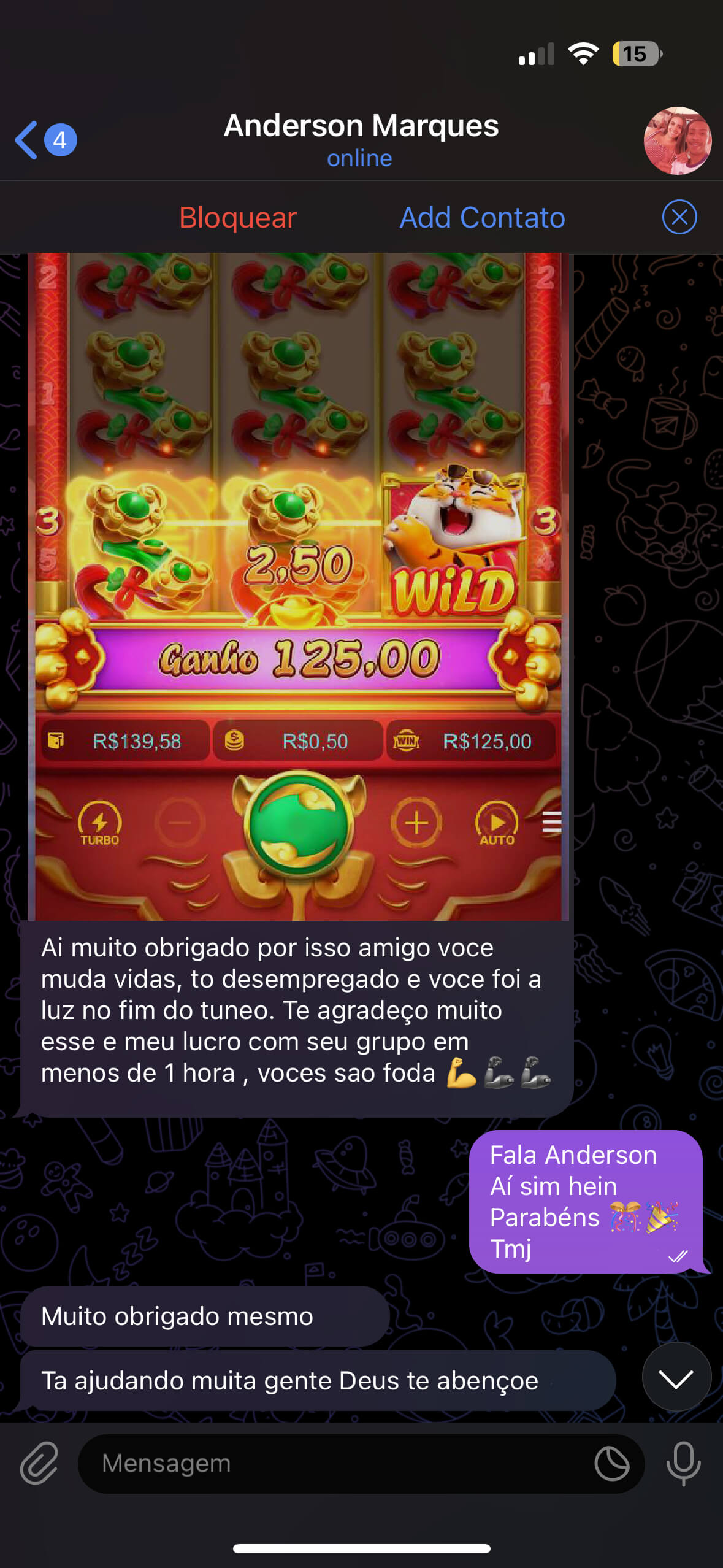Tap the plus icon to raise the bet
723x1568 pixels.
tap(416, 821)
